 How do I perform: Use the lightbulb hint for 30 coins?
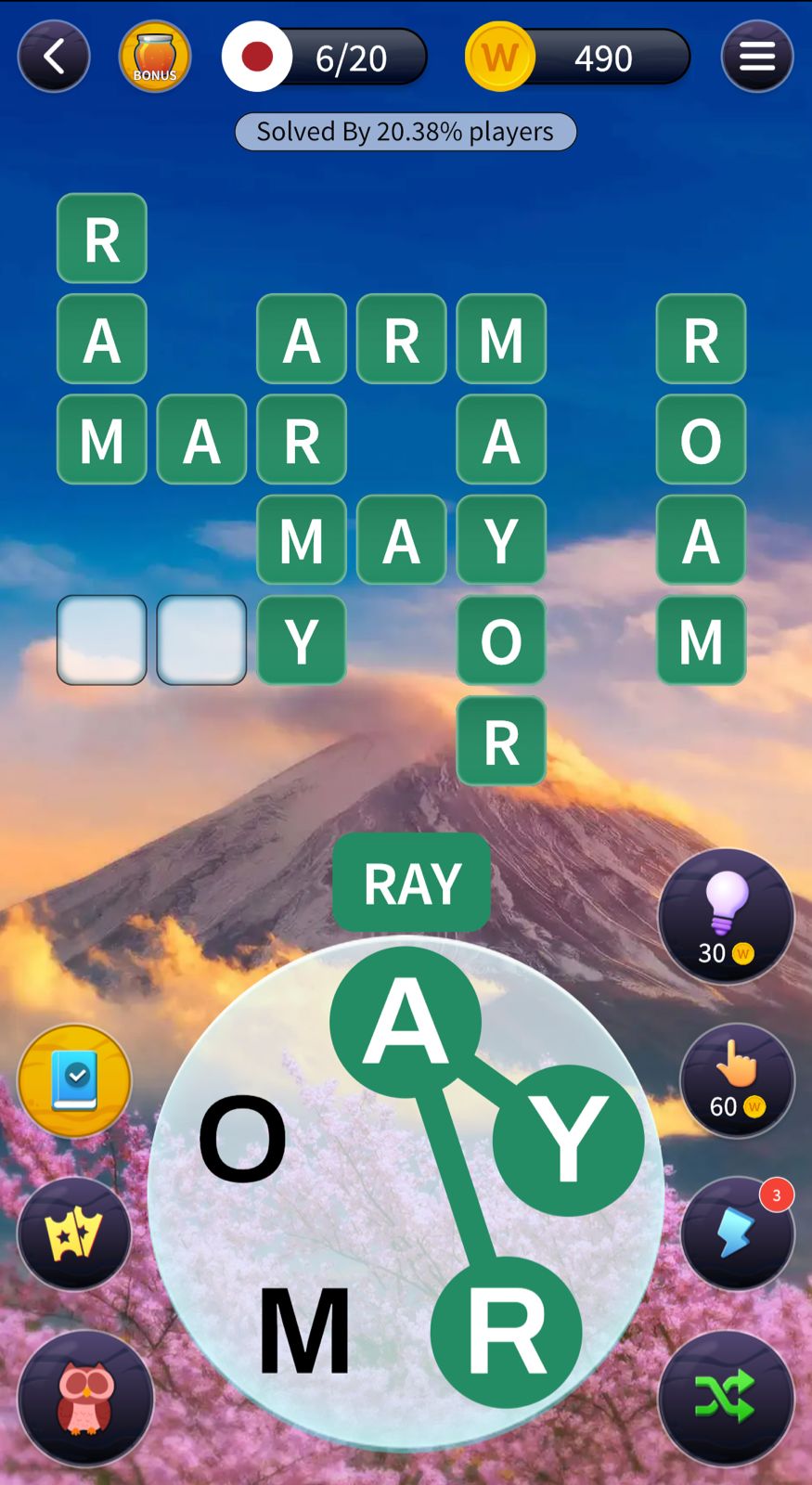726,916
